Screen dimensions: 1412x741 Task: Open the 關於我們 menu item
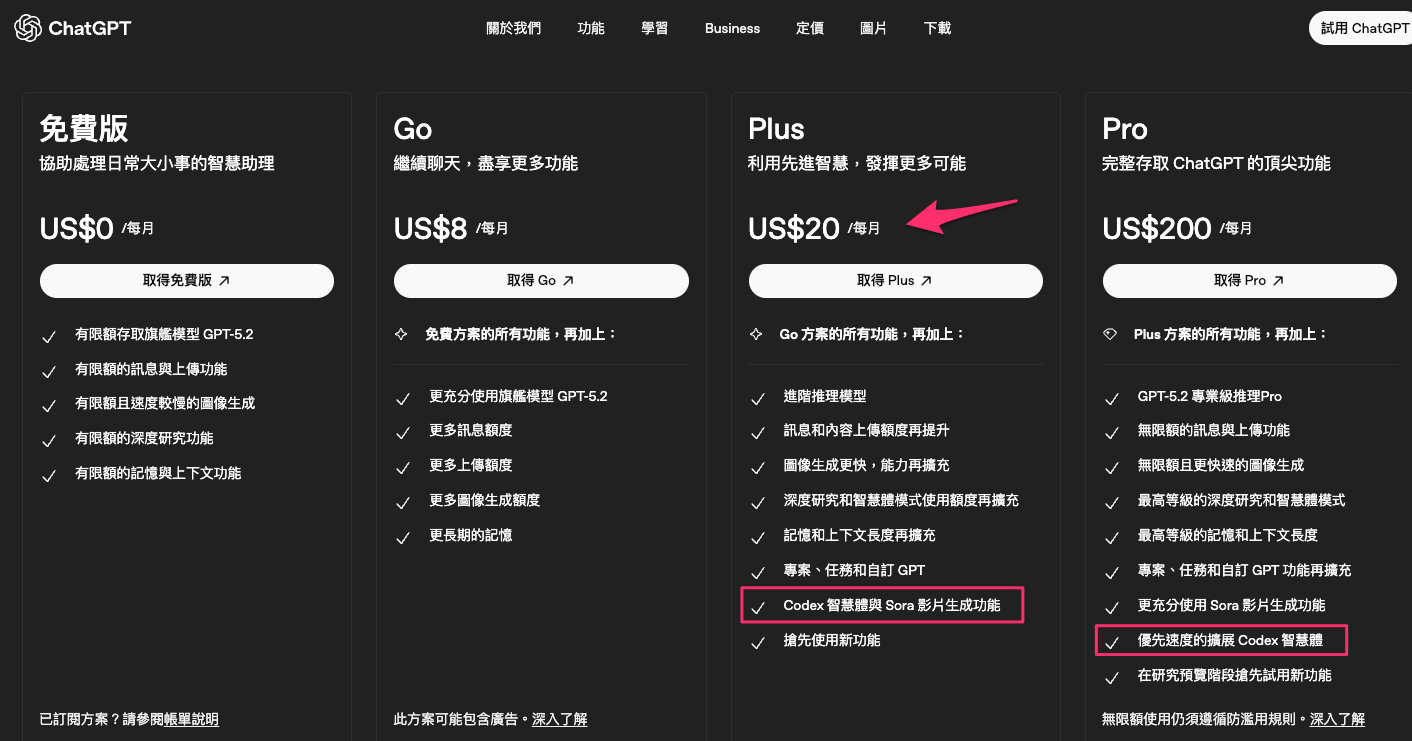[513, 28]
